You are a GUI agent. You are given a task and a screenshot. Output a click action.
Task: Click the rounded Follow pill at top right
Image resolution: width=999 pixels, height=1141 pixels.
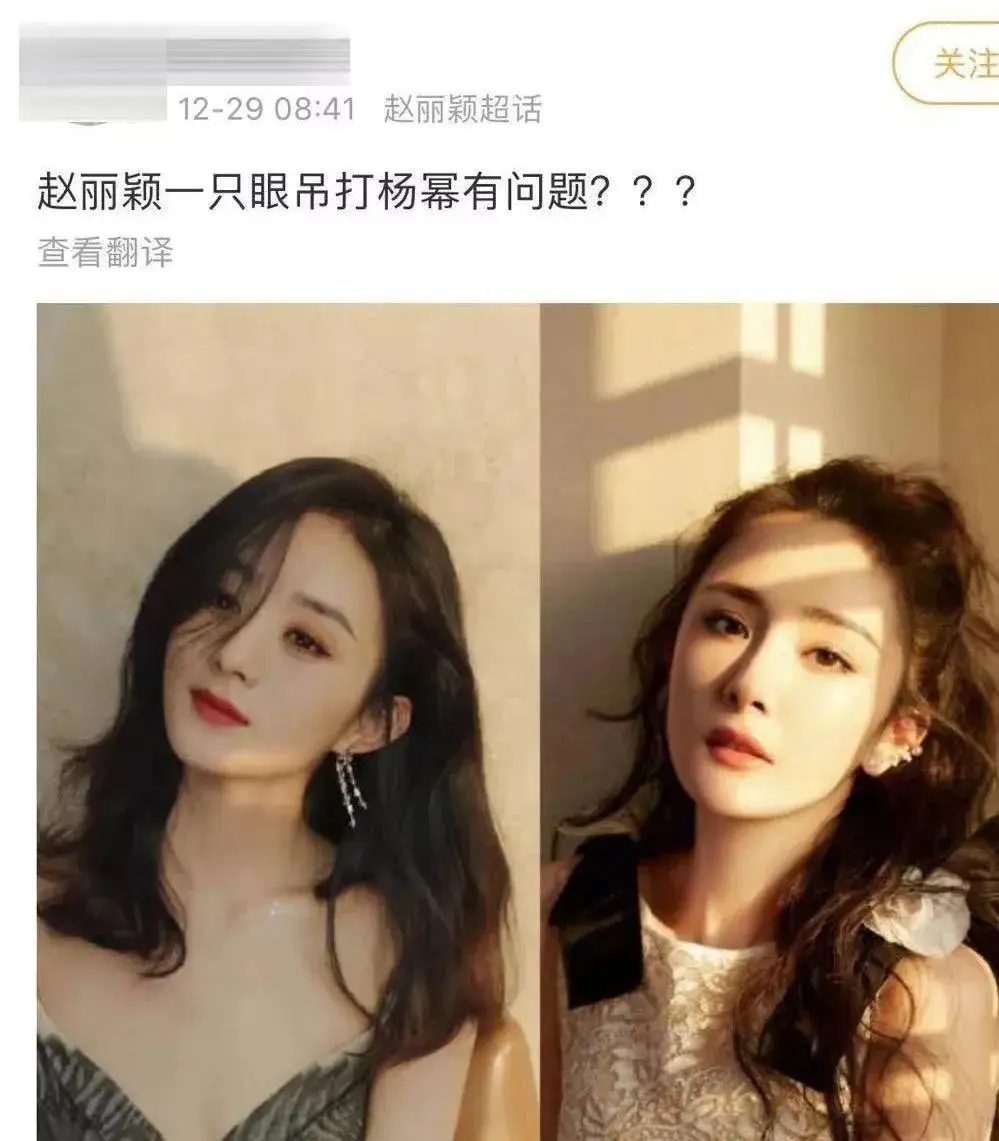(x=959, y=62)
